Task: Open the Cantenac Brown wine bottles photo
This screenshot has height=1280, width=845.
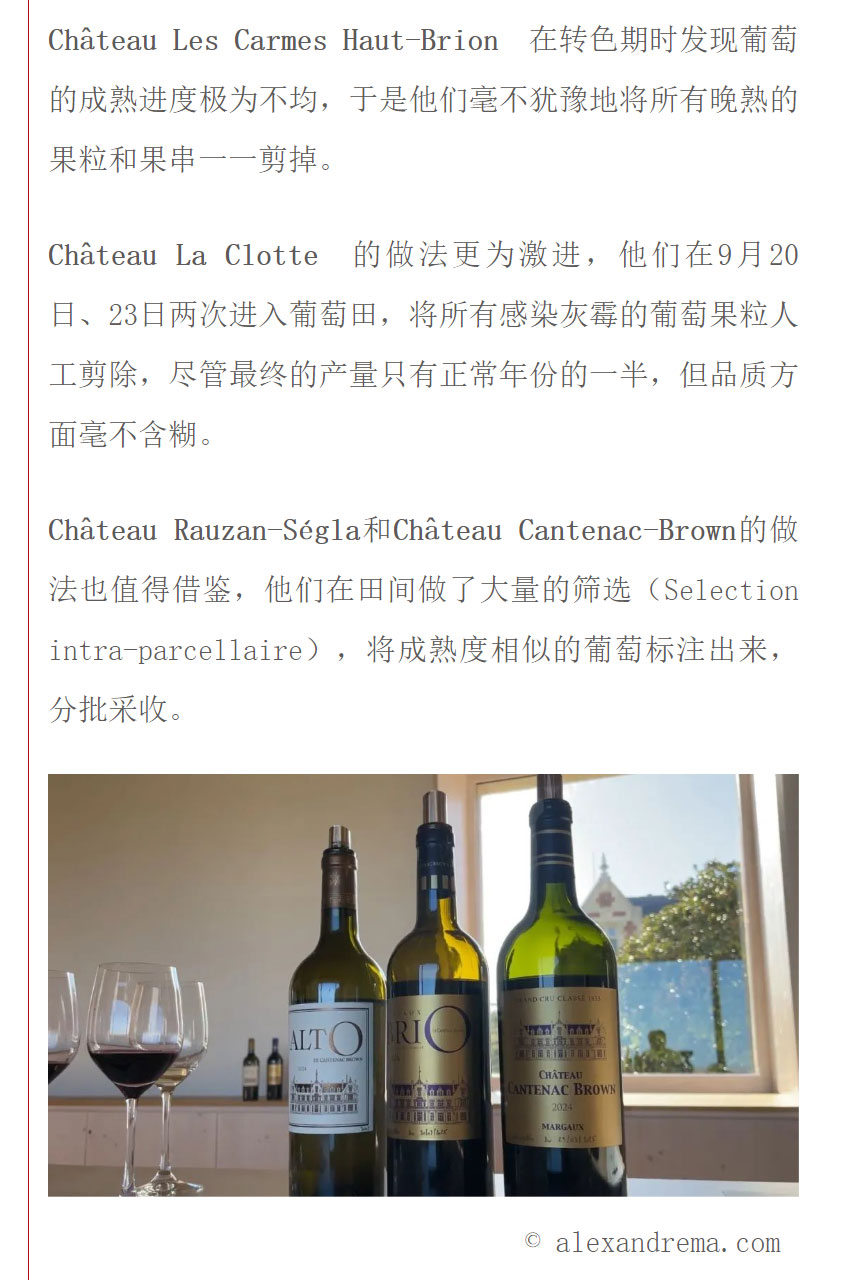Action: click(x=423, y=984)
